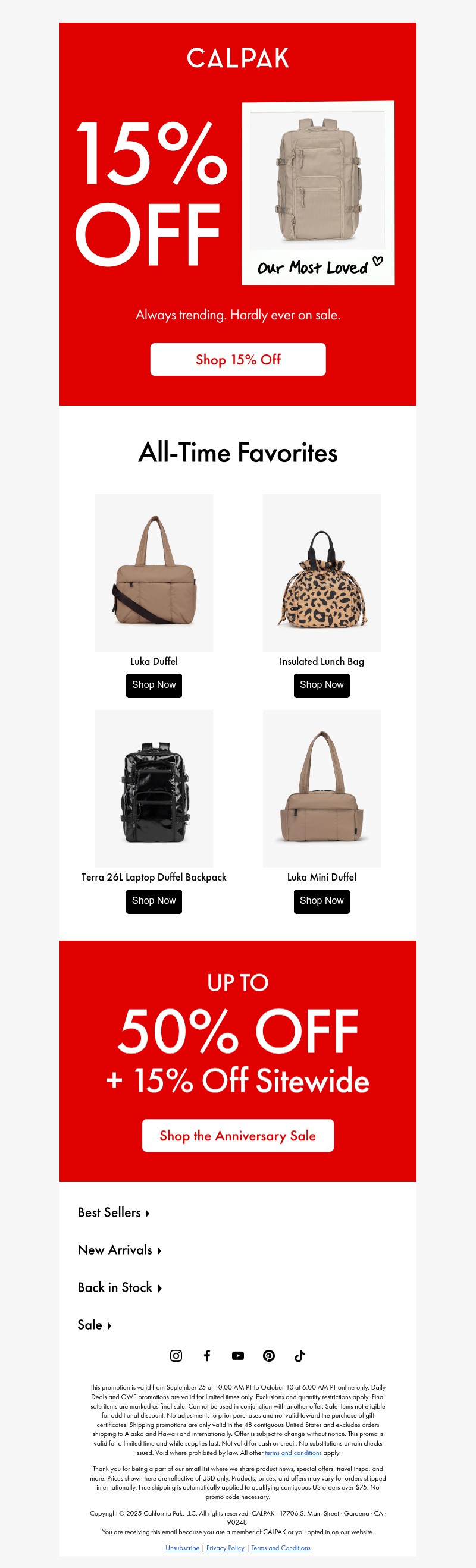Screen dimensions: 476x1568
Task: Open the Luka Duffel product image
Action: 154,572
